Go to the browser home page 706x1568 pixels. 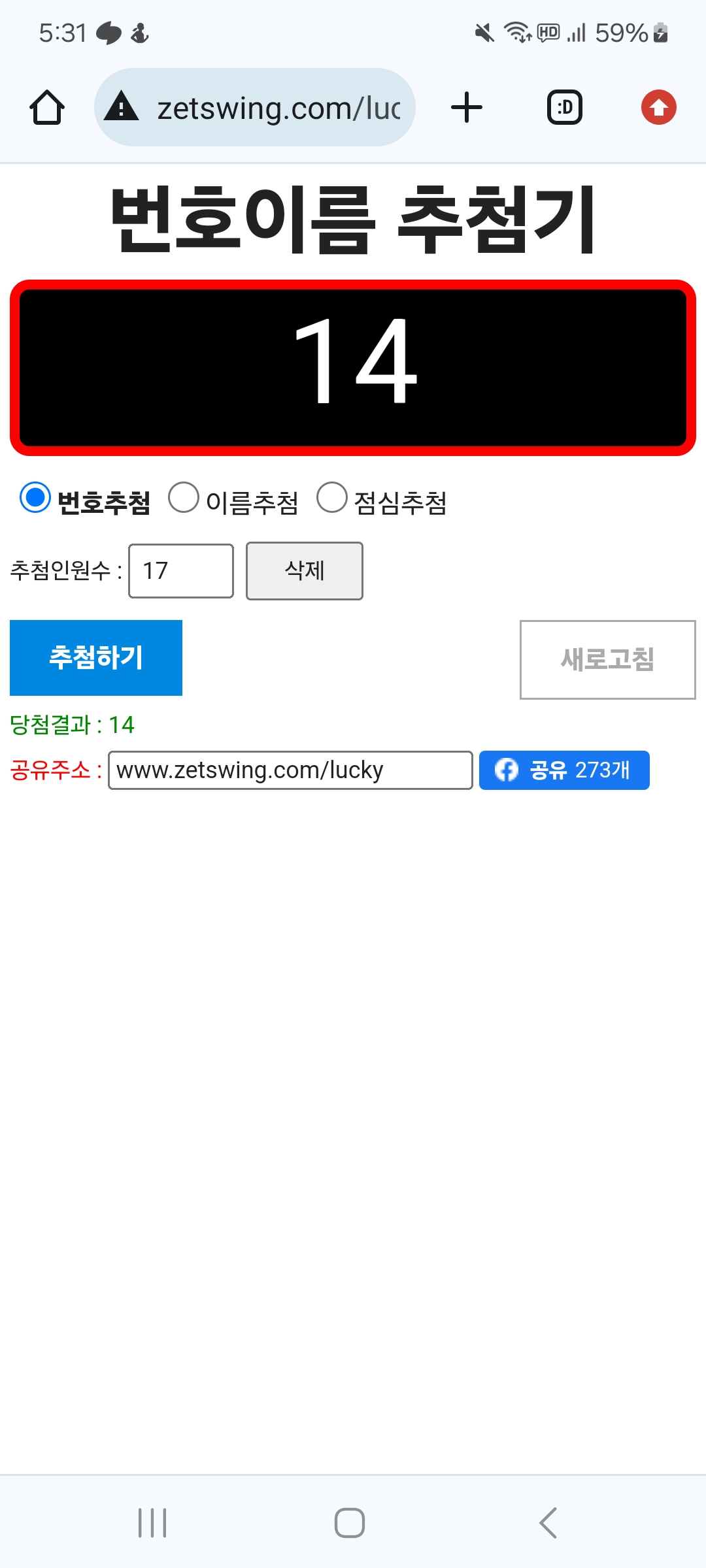click(x=47, y=108)
